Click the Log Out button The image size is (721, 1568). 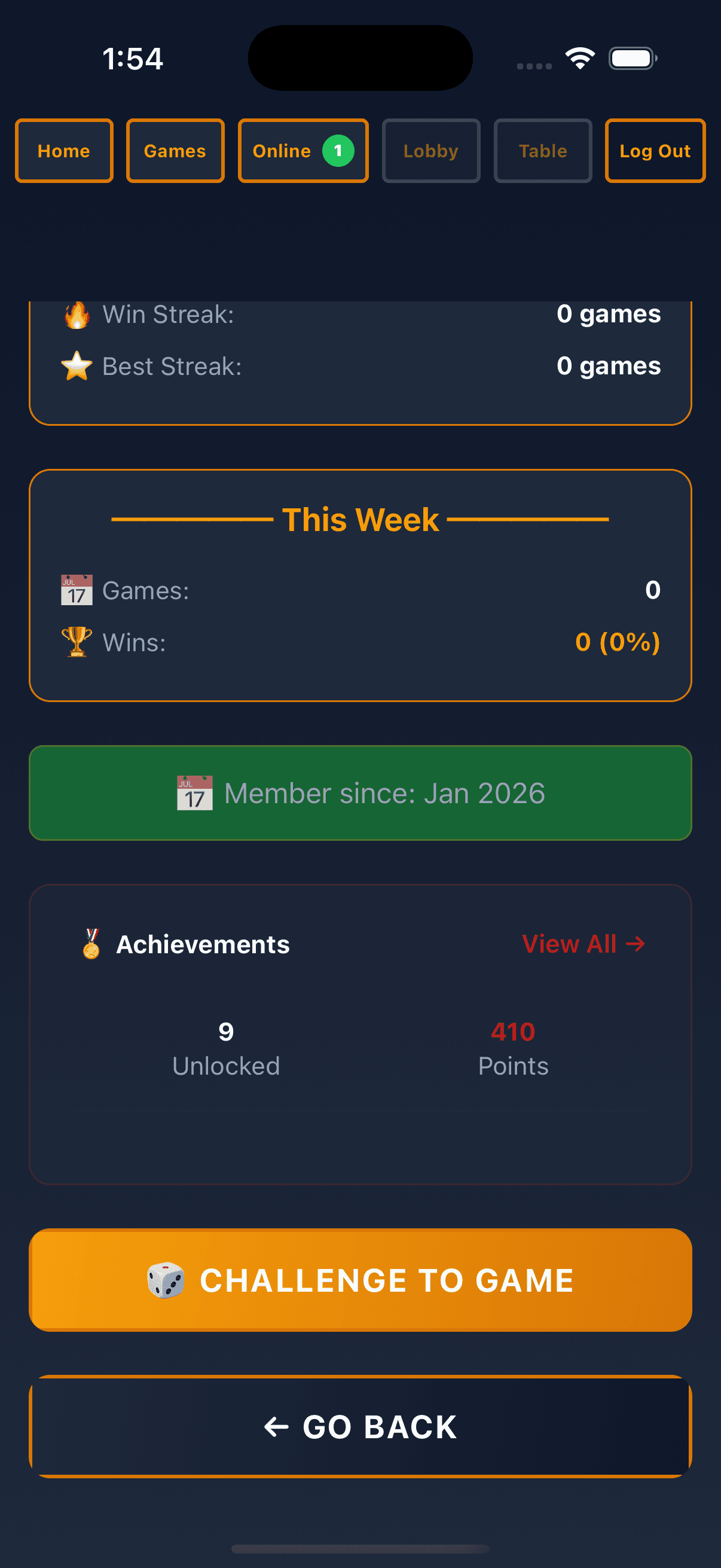click(655, 150)
